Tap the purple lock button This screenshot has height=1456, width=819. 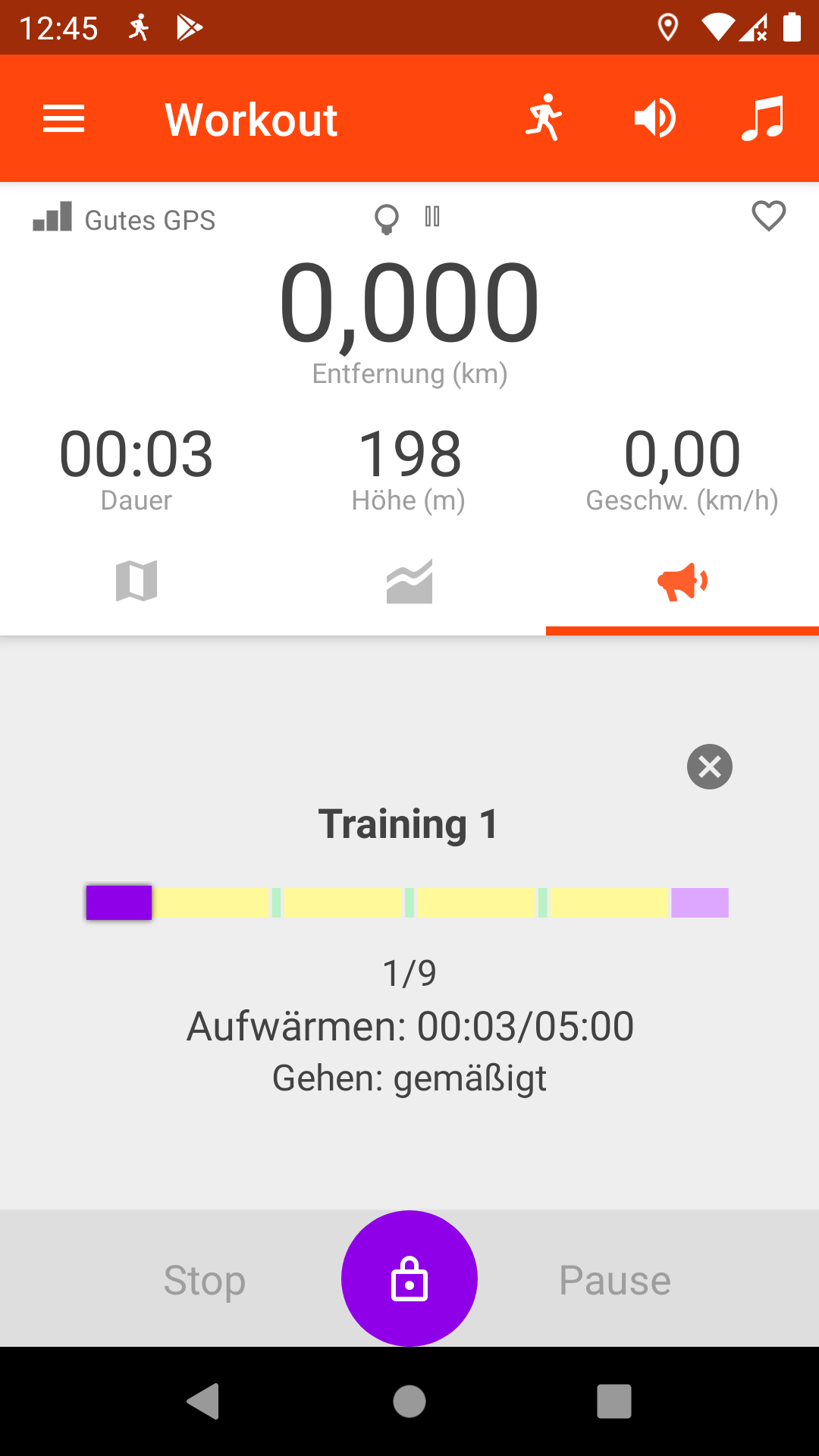(409, 1279)
